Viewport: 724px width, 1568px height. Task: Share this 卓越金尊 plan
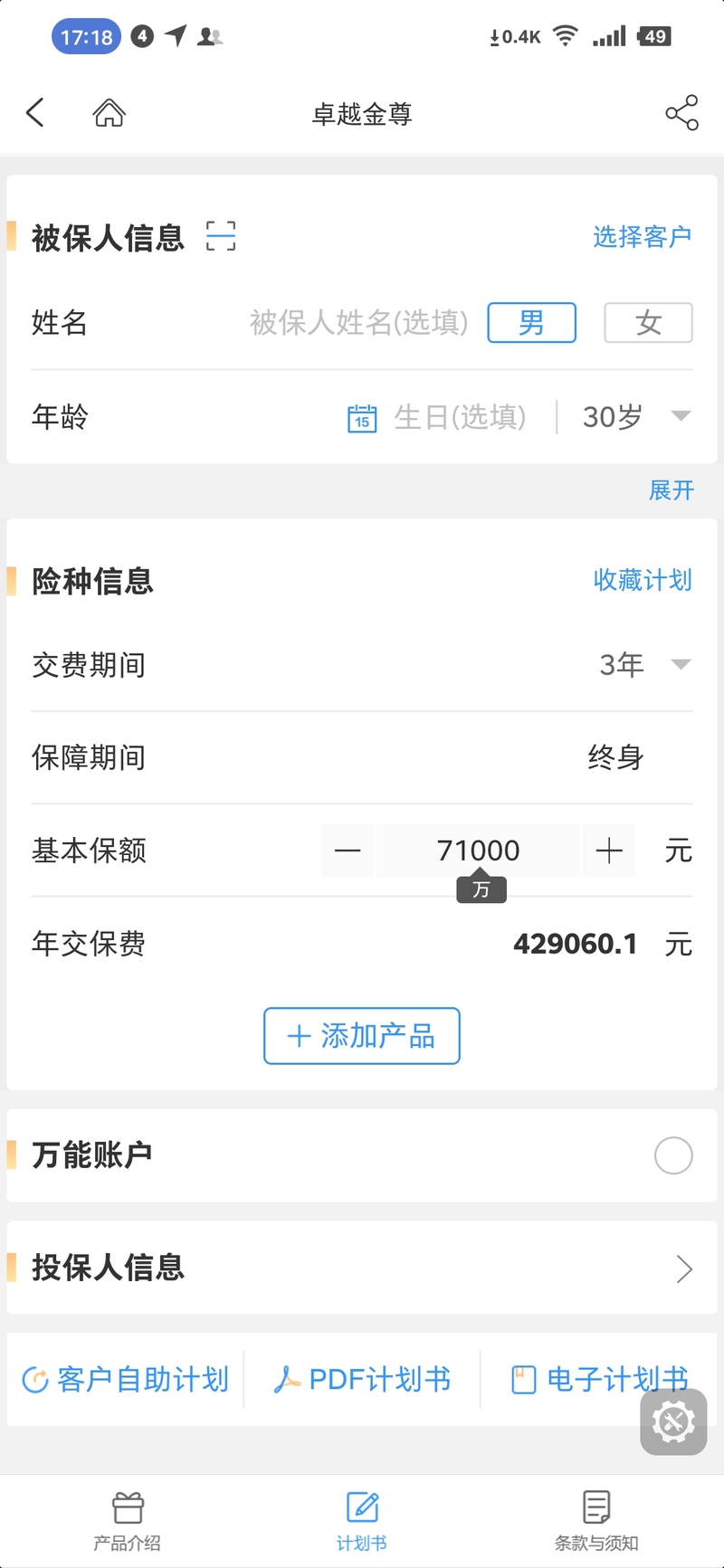pos(681,113)
